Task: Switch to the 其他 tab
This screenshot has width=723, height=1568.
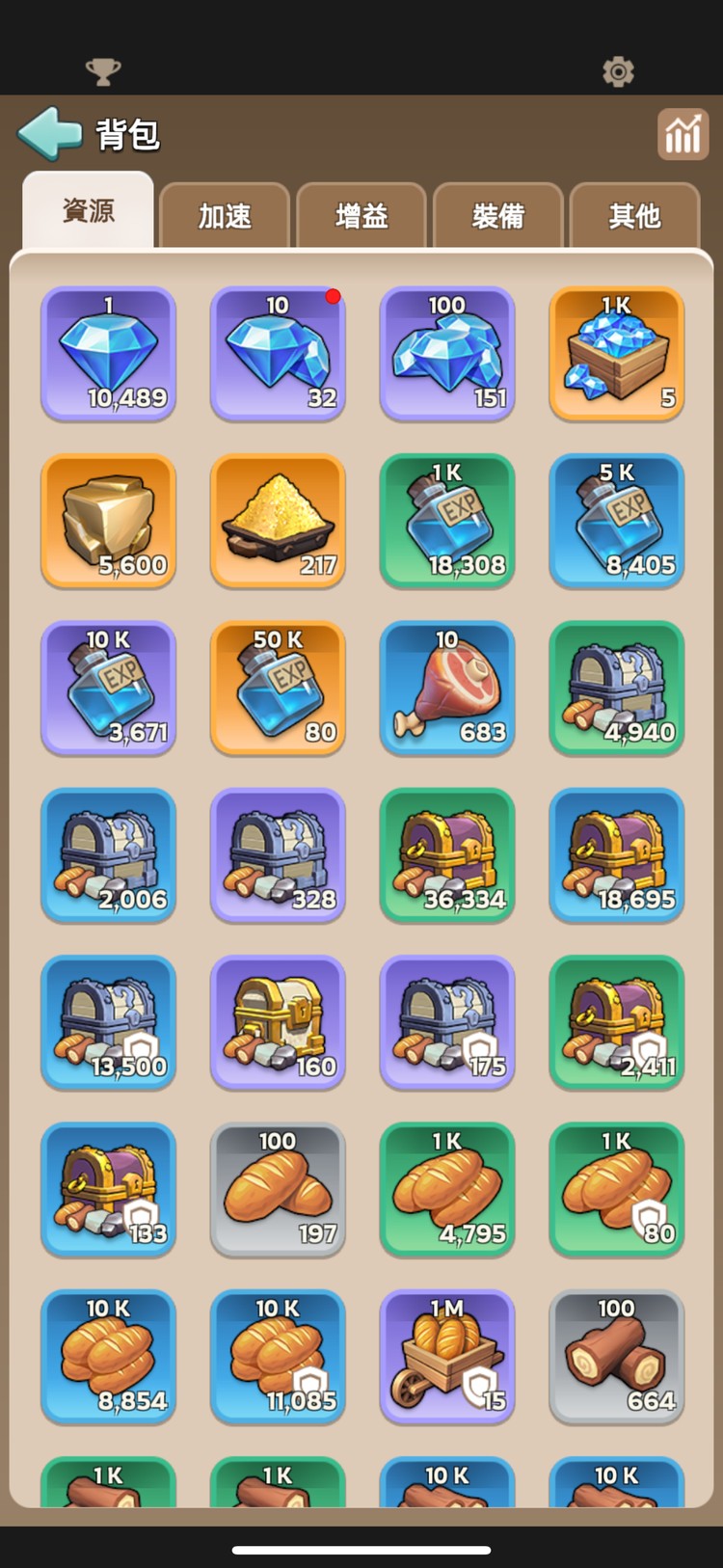Action: [x=634, y=216]
